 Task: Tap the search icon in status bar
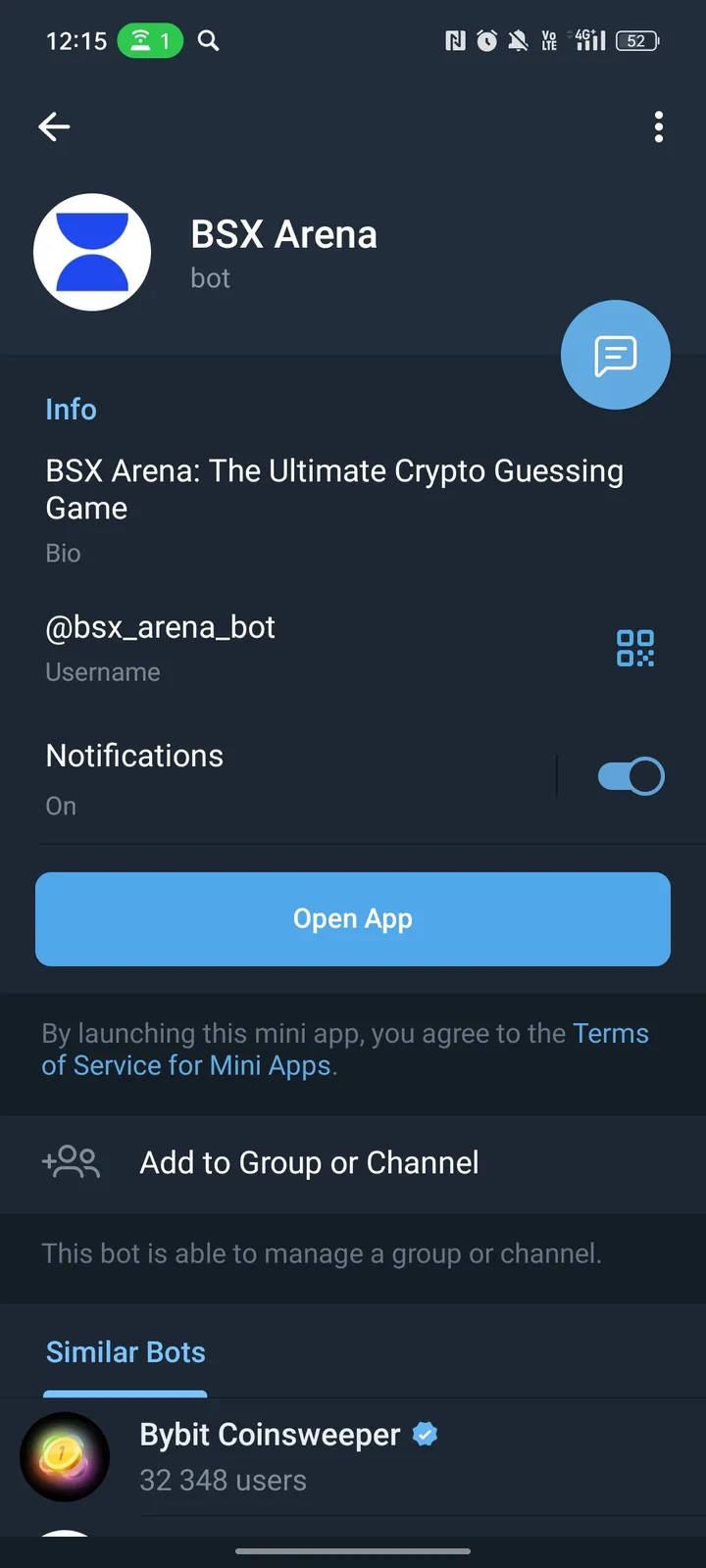pyautogui.click(x=207, y=40)
